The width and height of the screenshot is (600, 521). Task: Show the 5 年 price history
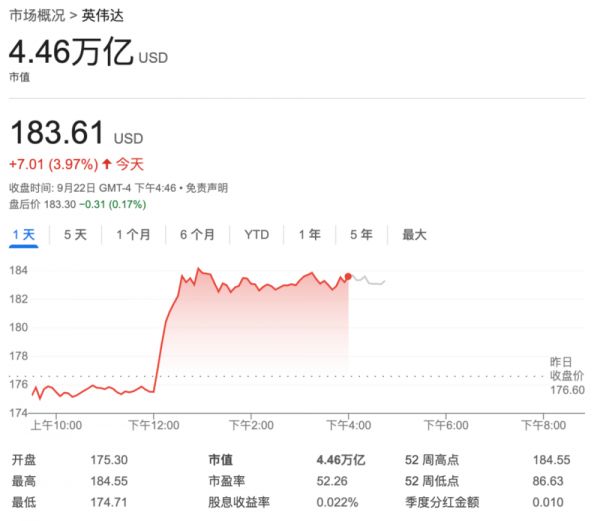pyautogui.click(x=361, y=235)
